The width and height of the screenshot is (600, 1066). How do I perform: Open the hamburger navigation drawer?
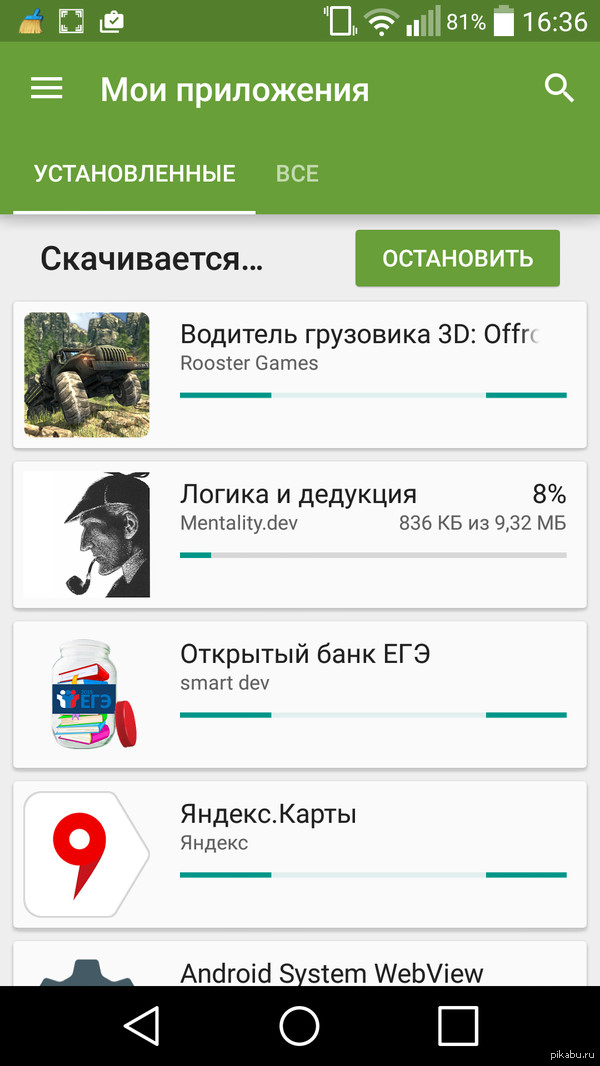pyautogui.click(x=47, y=89)
